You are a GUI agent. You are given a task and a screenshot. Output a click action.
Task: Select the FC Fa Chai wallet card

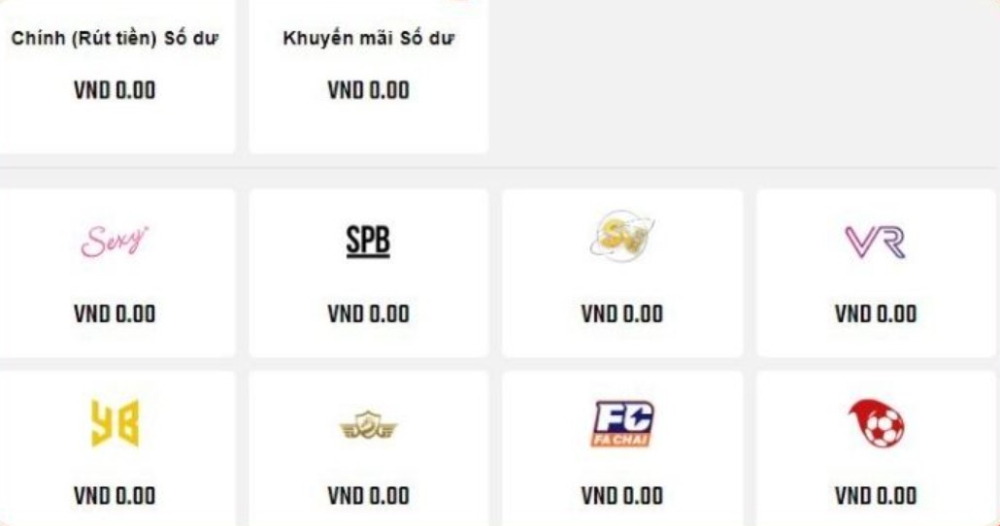point(621,450)
